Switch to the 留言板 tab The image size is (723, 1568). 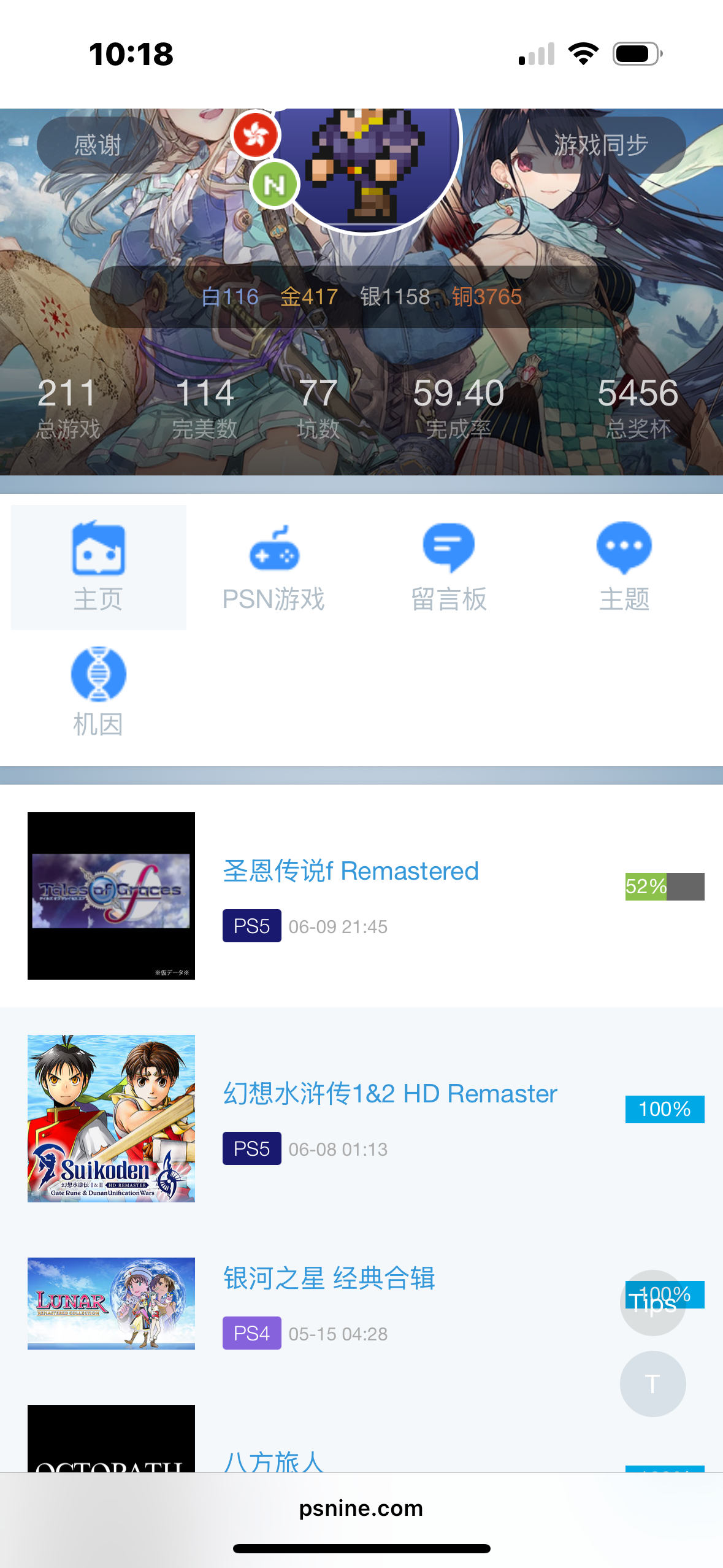click(449, 567)
